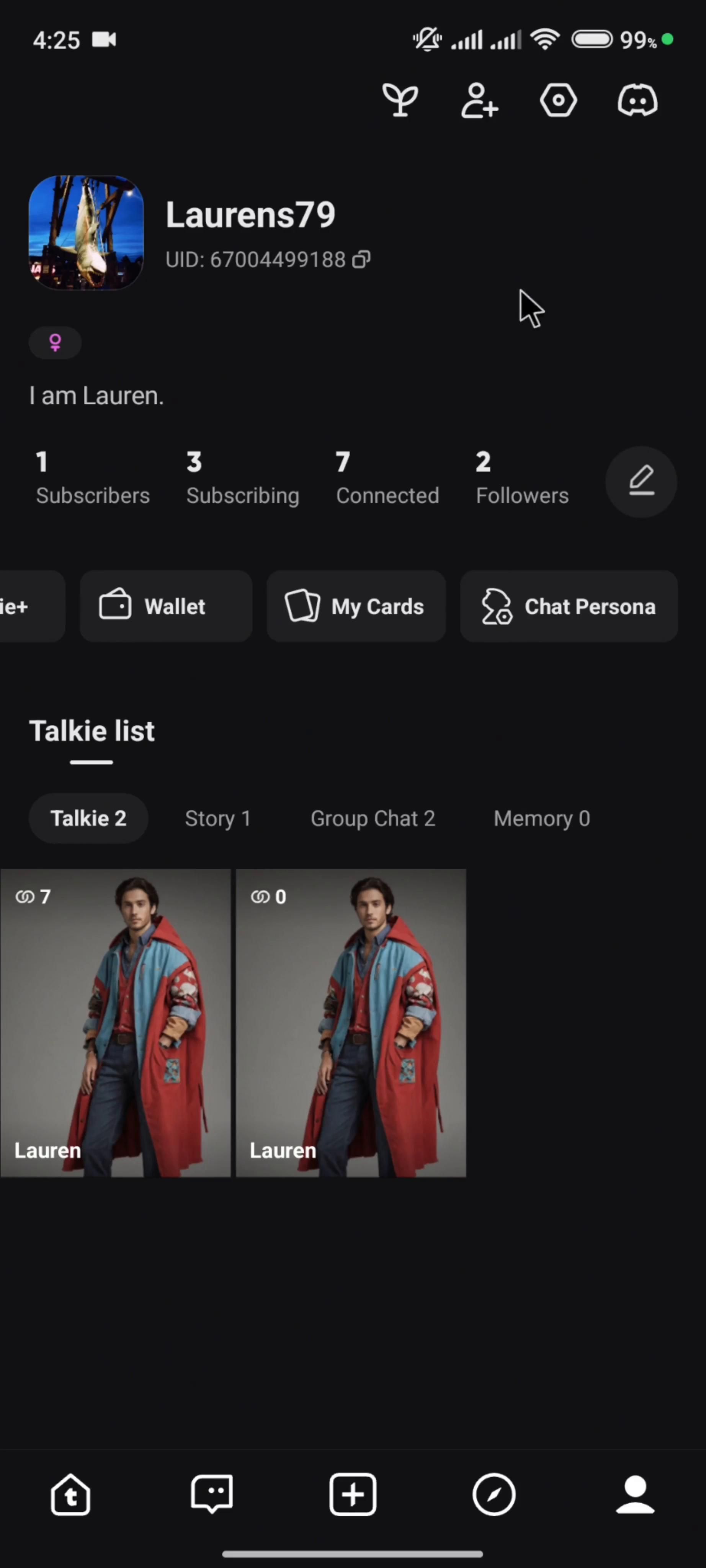The image size is (706, 1568).
Task: View Subscribers list
Action: [x=92, y=479]
